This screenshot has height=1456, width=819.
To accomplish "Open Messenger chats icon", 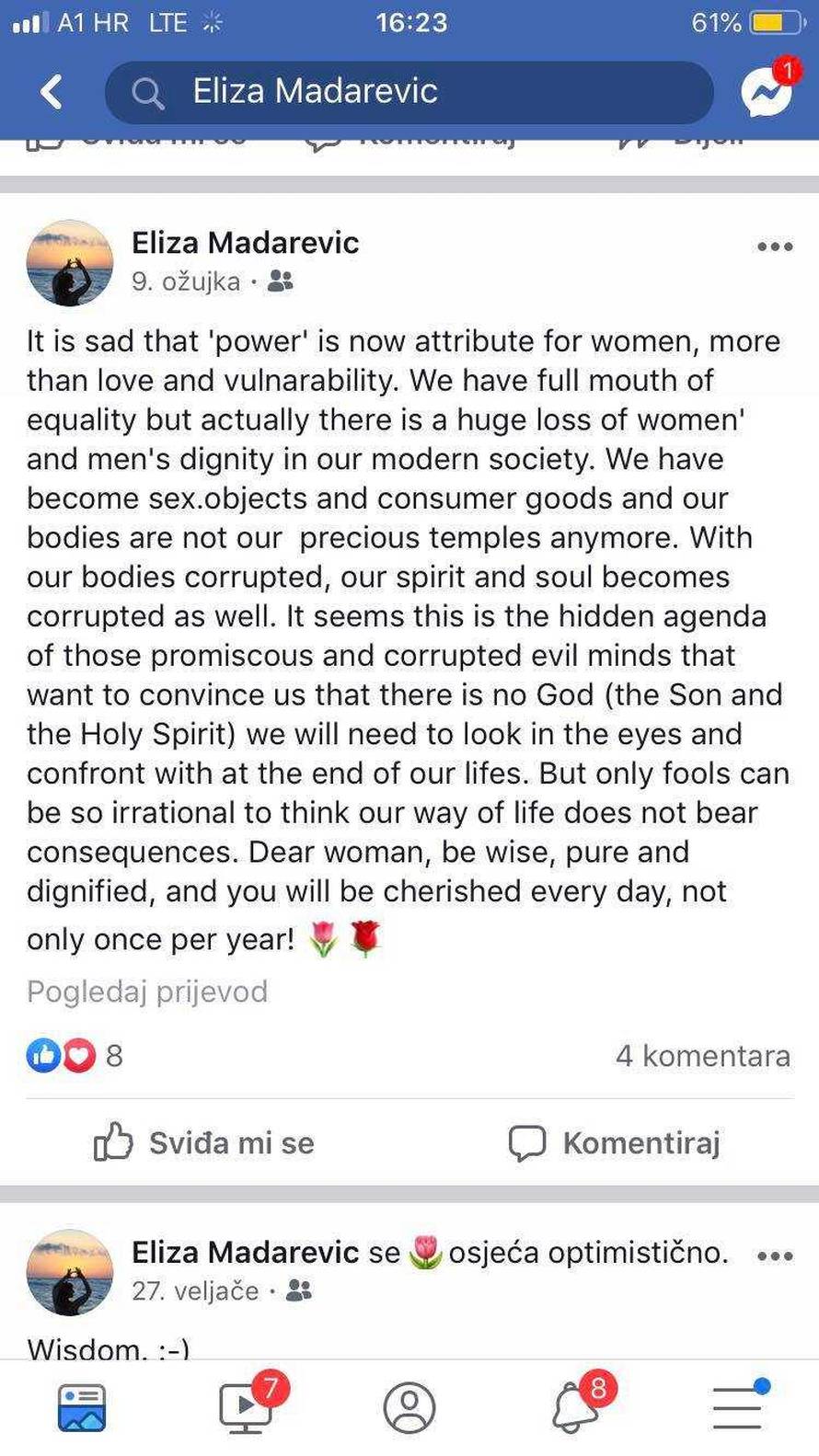I will click(x=767, y=91).
